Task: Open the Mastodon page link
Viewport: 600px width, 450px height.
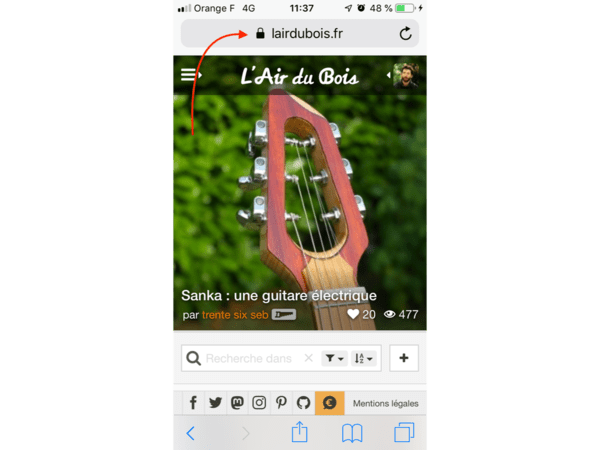Action: click(x=237, y=403)
